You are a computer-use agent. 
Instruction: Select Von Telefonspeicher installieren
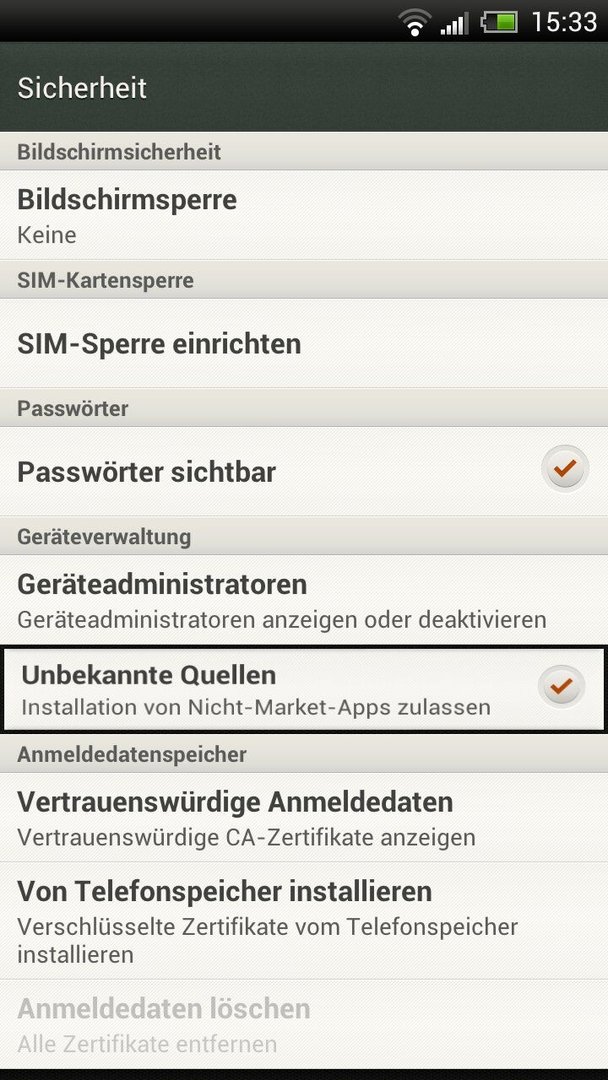(304, 921)
